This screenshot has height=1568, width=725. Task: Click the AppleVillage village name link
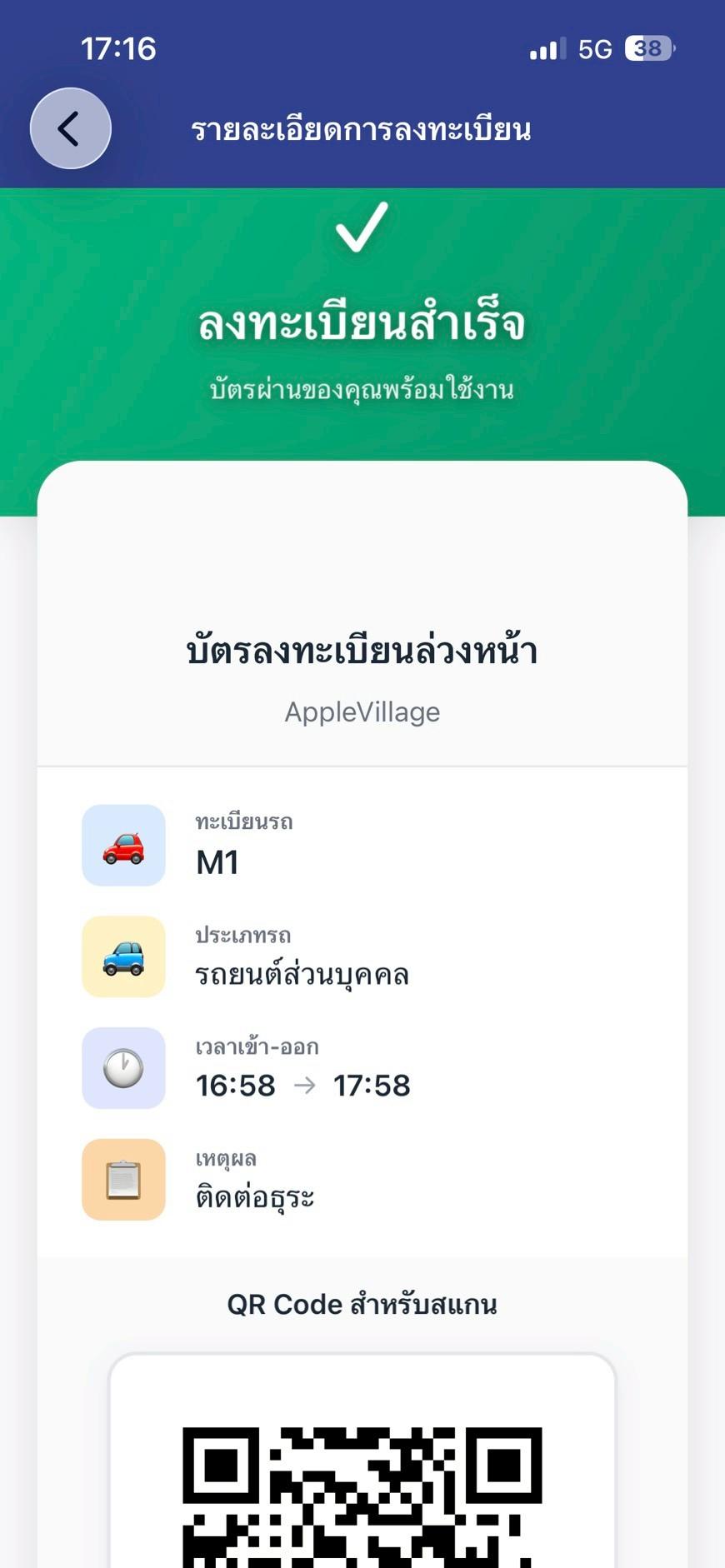[x=362, y=712]
